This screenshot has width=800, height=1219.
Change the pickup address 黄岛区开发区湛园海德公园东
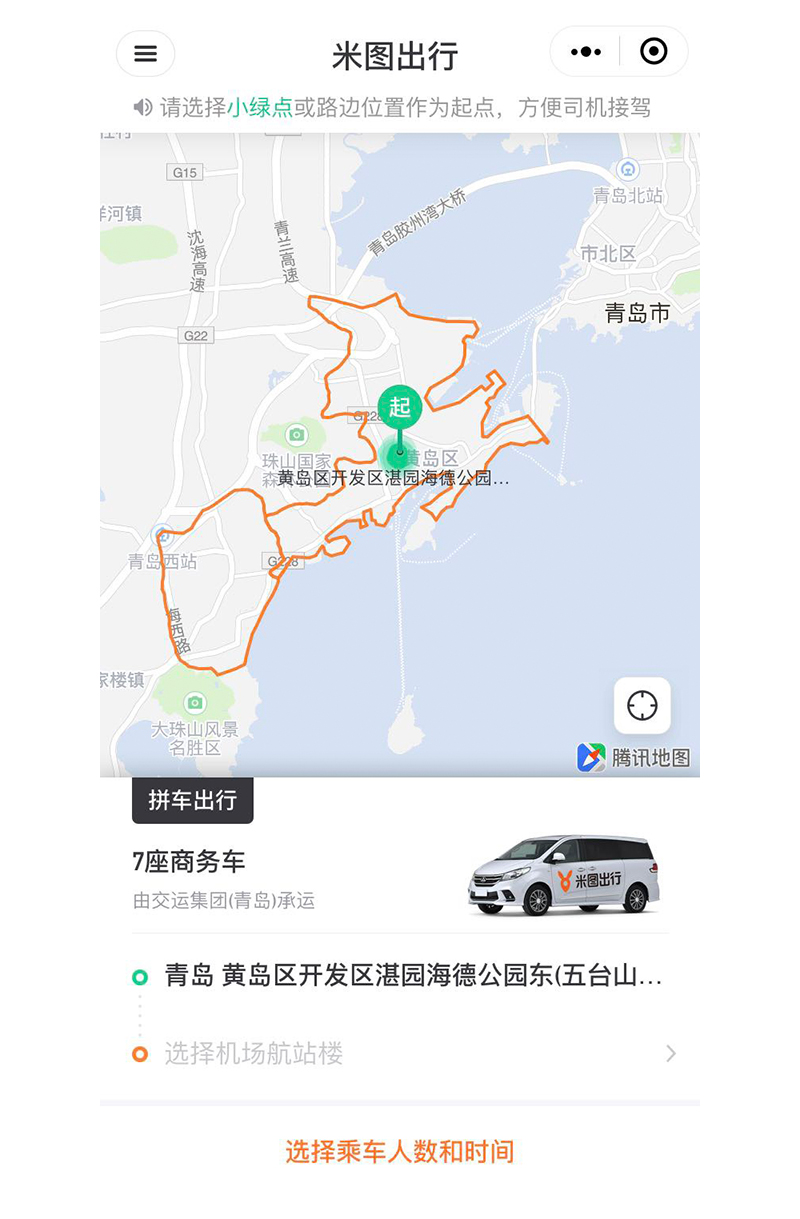coord(412,976)
